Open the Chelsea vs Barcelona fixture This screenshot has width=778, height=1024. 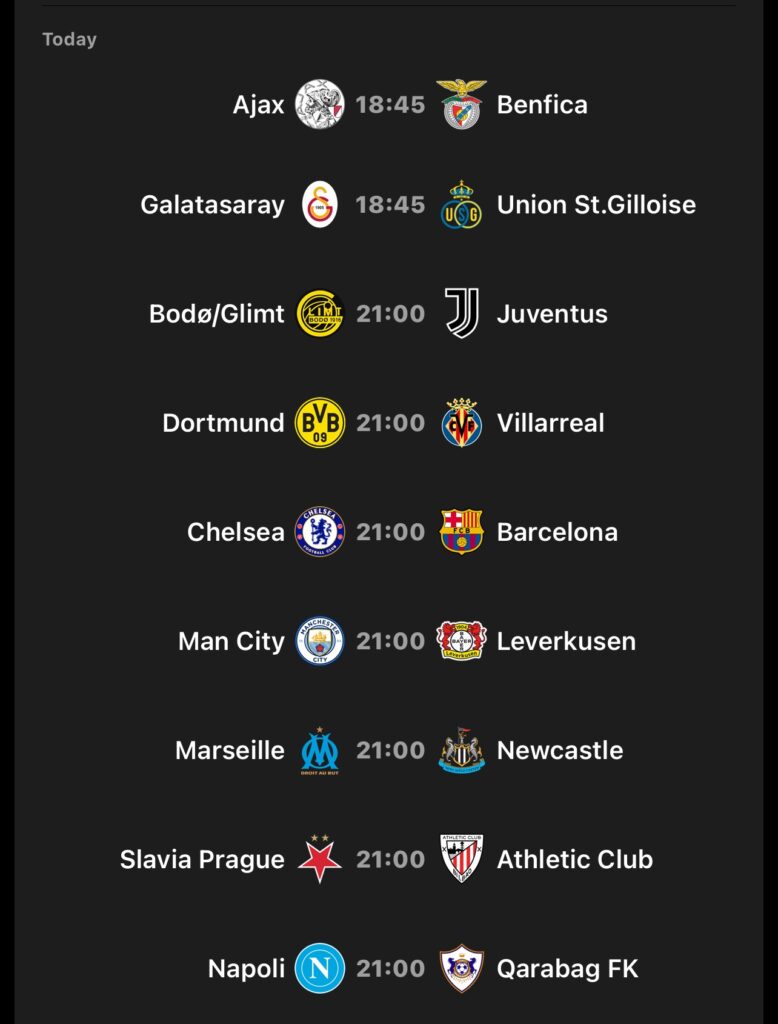(x=390, y=531)
